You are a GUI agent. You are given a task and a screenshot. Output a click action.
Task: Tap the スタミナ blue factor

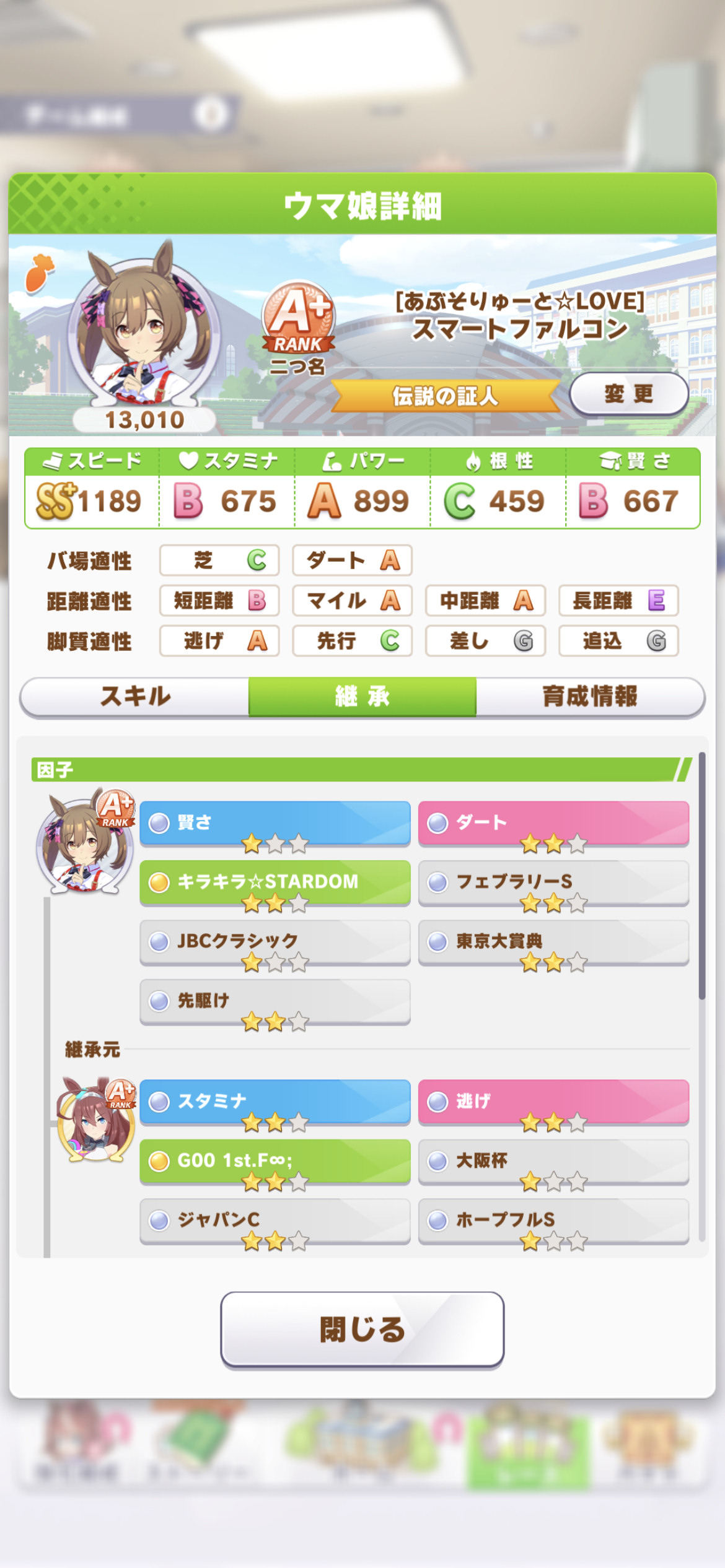pos(275,1102)
